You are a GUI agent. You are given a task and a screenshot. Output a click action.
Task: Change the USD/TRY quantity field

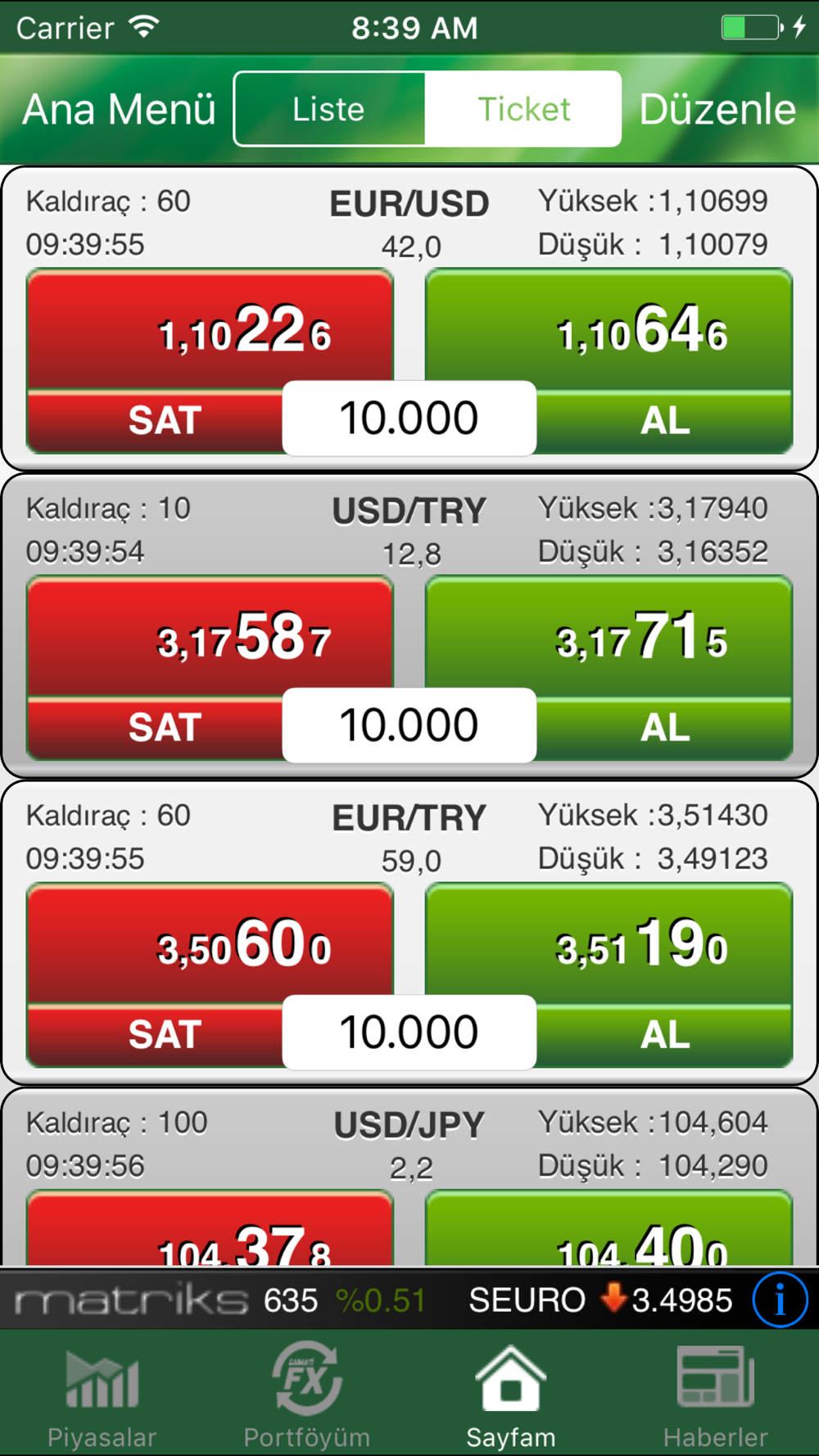[409, 725]
